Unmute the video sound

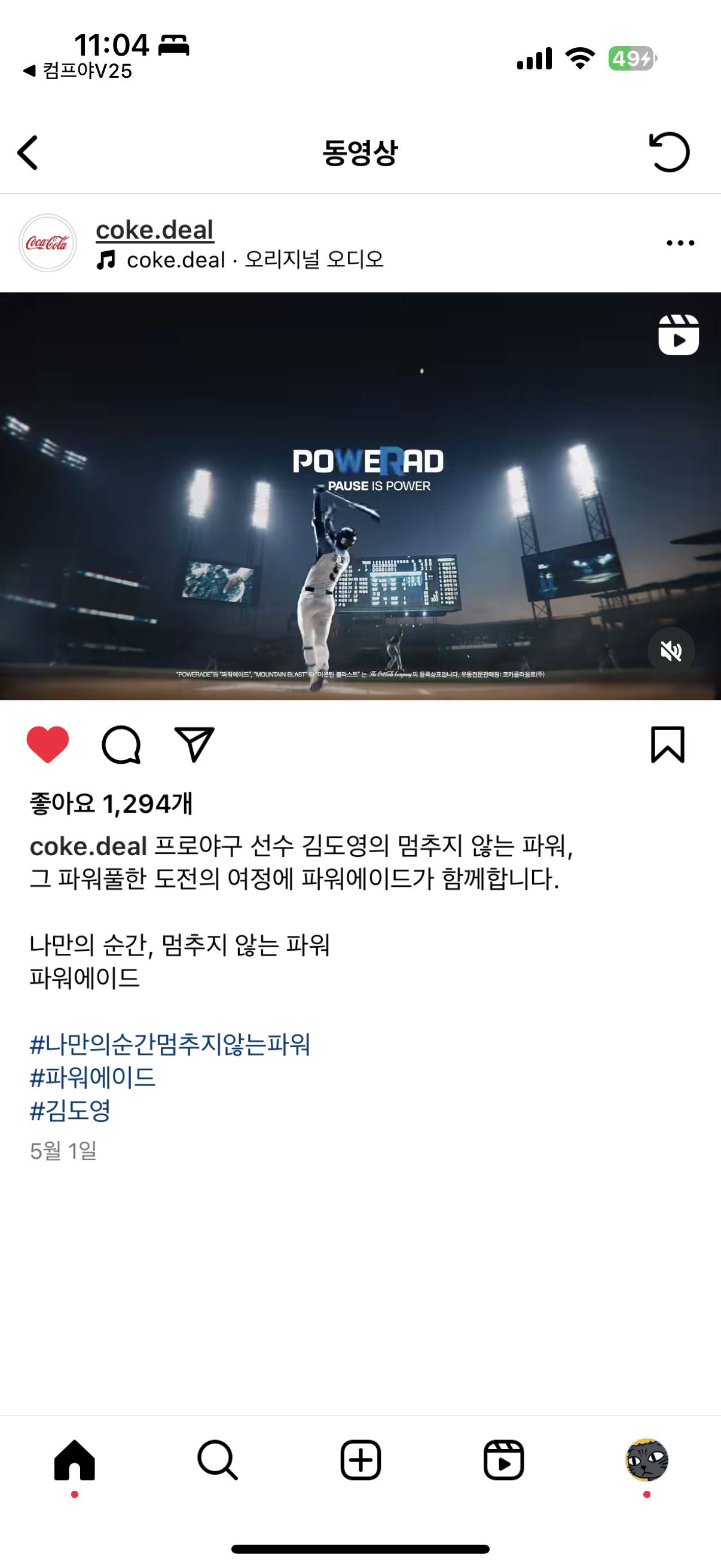pyautogui.click(x=671, y=651)
